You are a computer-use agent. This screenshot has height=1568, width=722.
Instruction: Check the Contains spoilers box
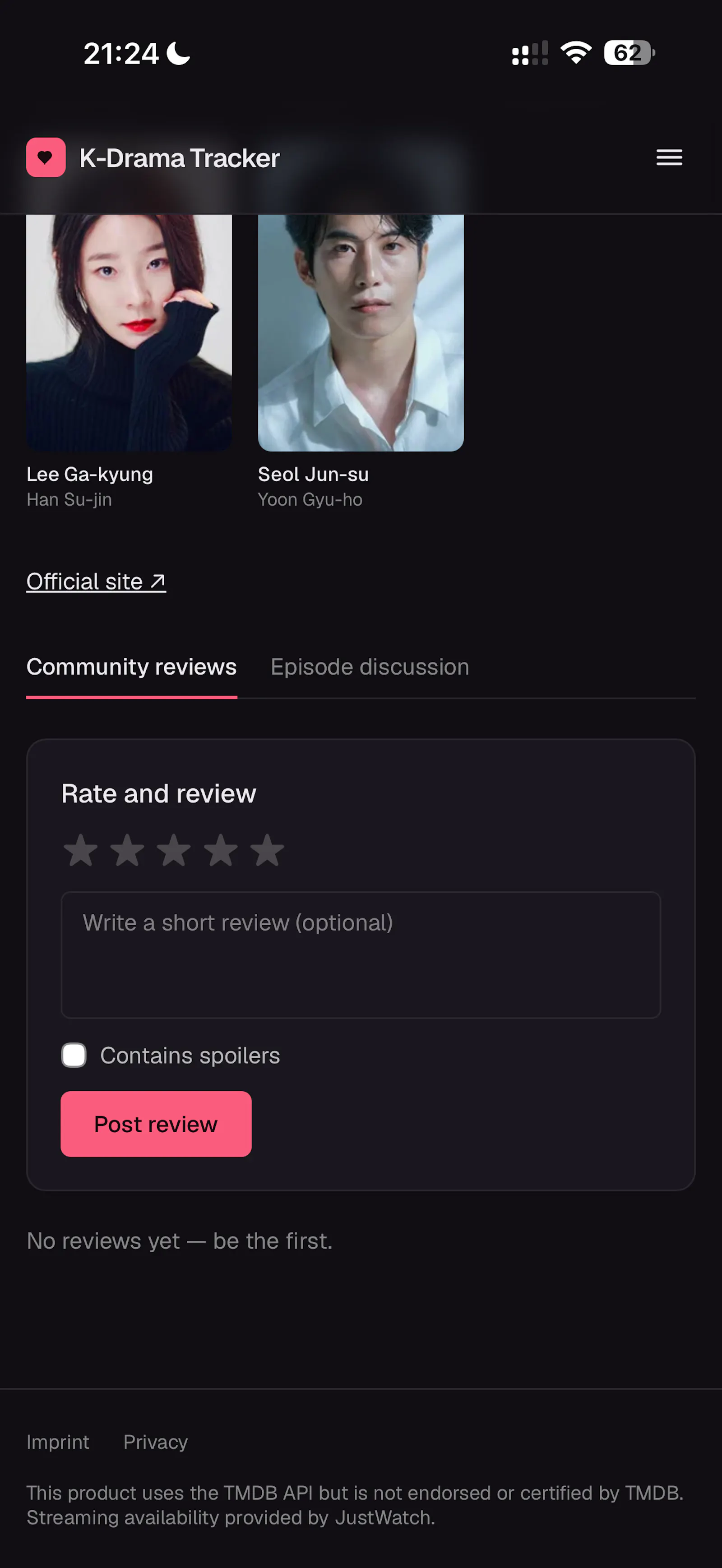point(74,1055)
